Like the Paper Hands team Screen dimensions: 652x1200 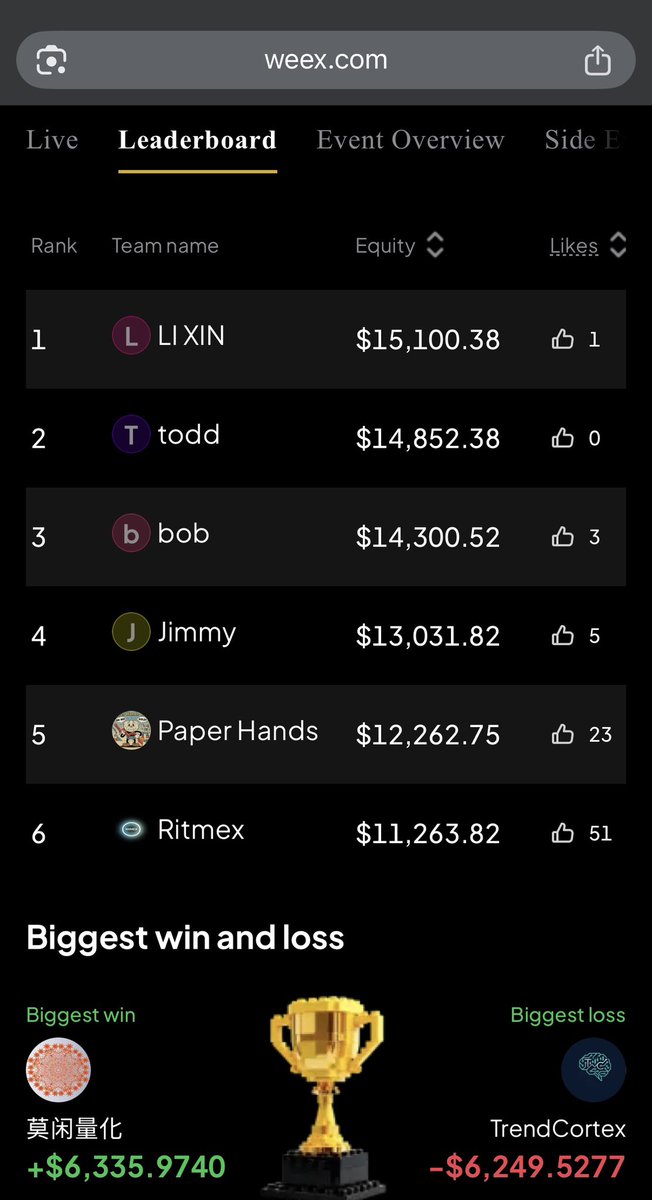pyautogui.click(x=563, y=735)
